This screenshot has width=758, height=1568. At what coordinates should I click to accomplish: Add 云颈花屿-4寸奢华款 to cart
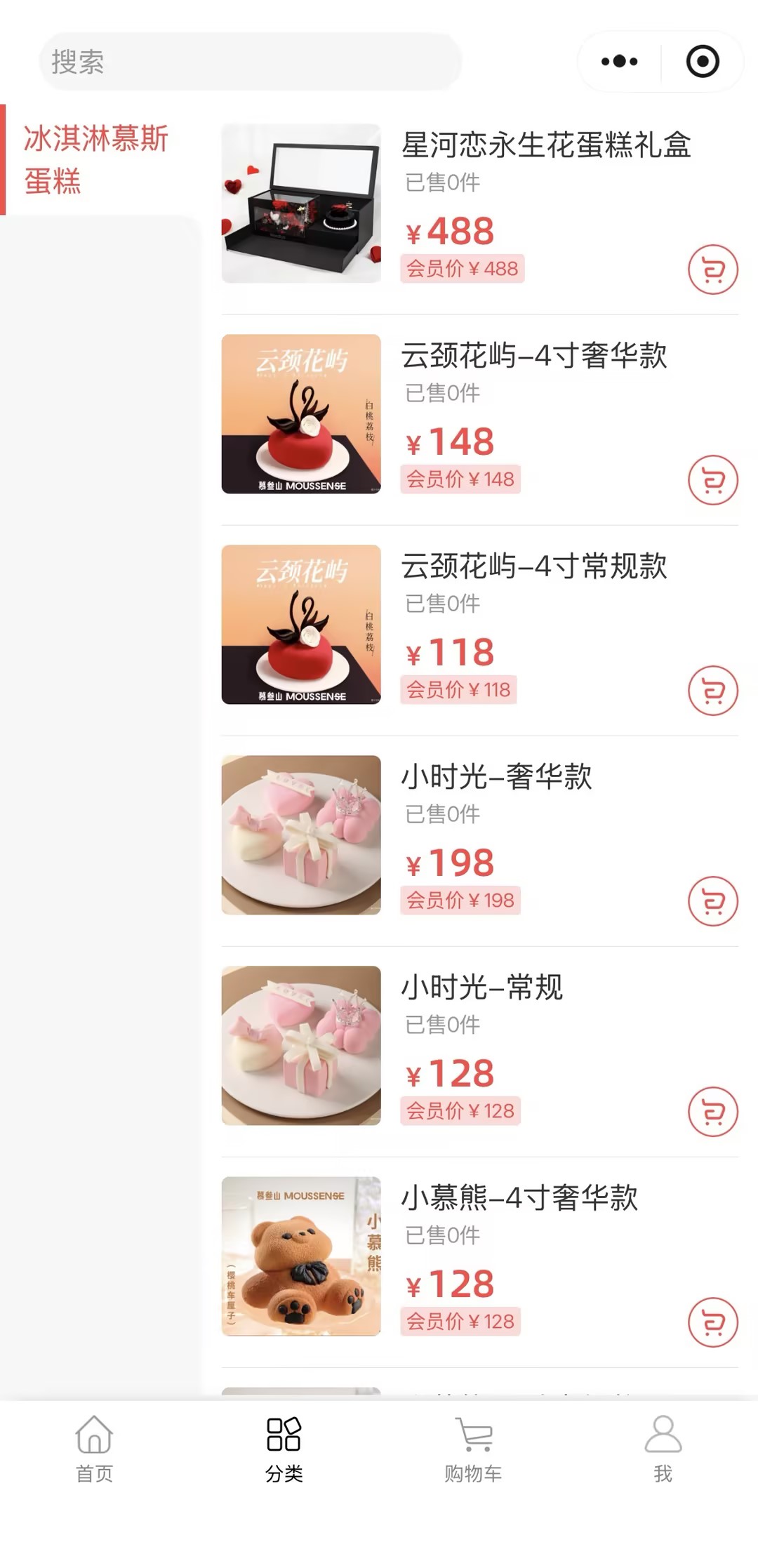[712, 480]
